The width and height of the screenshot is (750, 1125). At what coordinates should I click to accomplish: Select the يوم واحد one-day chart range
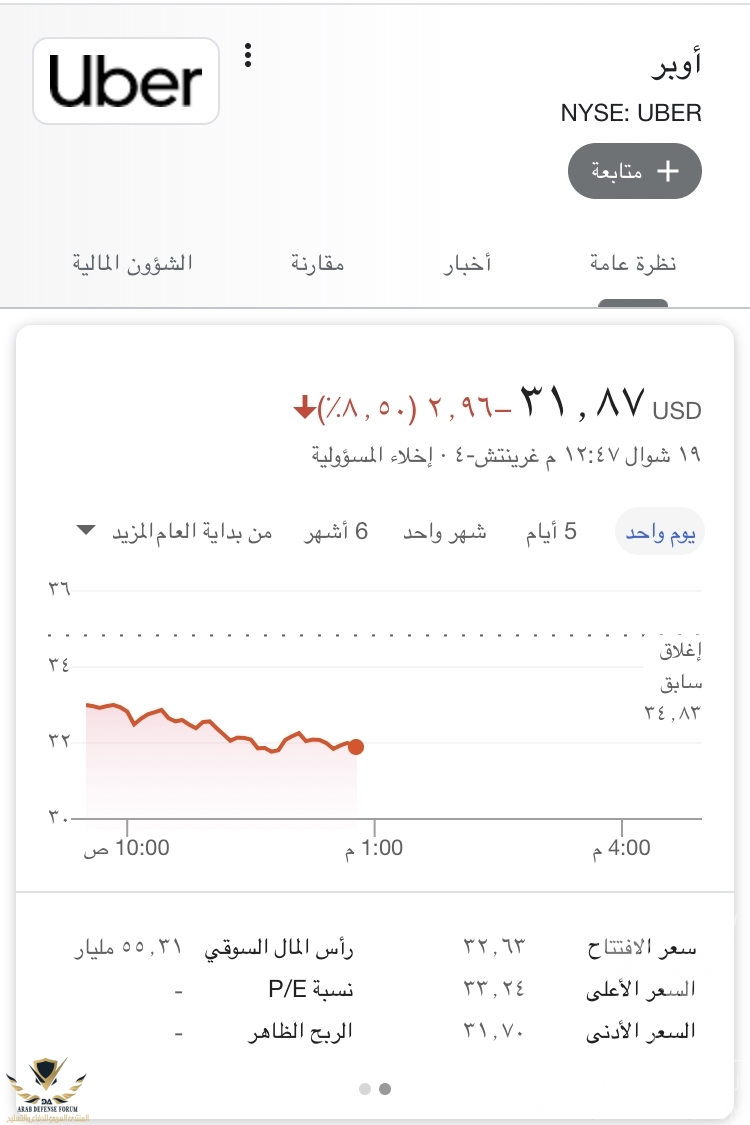coord(660,532)
